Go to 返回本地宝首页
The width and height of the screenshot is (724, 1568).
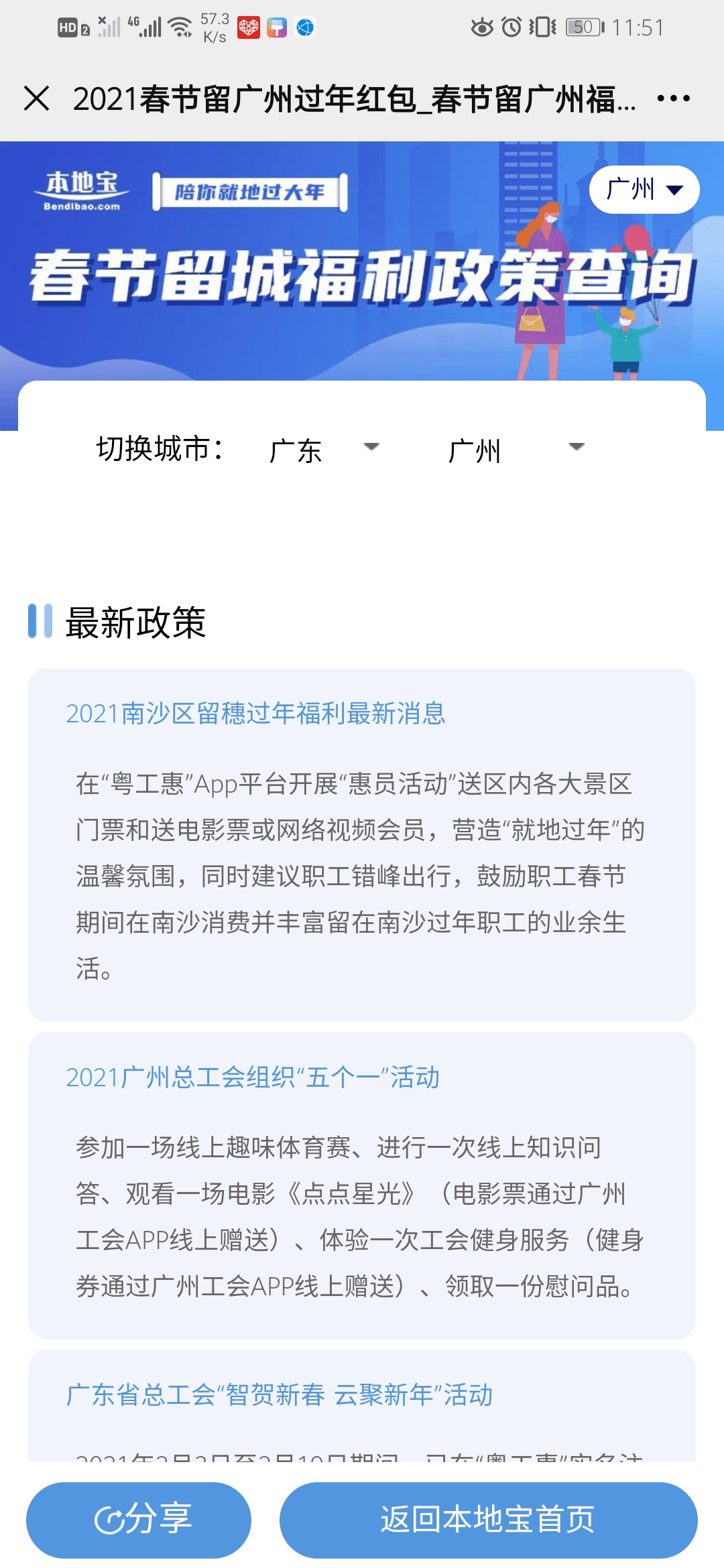(x=488, y=1519)
